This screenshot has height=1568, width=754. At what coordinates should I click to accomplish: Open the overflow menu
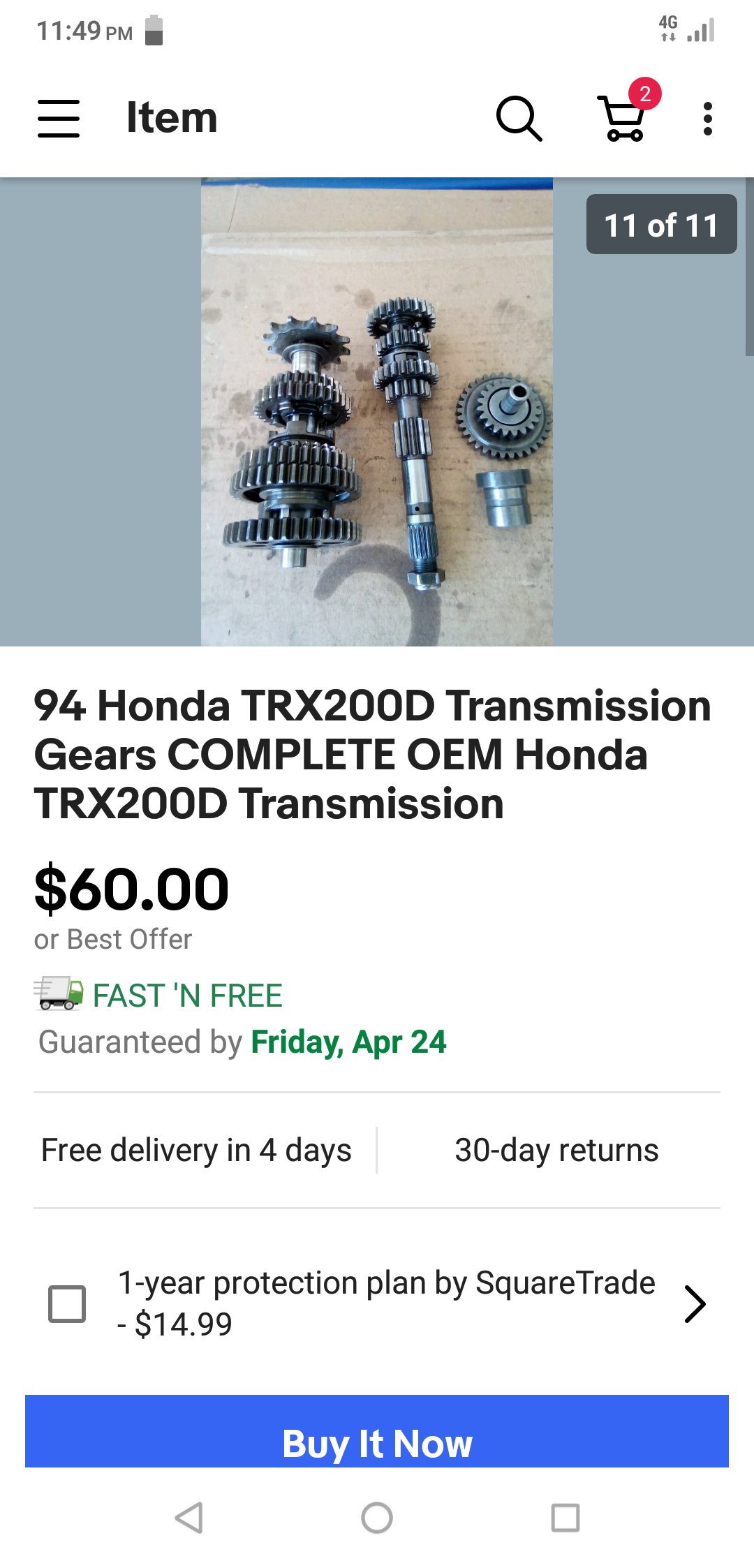click(708, 119)
